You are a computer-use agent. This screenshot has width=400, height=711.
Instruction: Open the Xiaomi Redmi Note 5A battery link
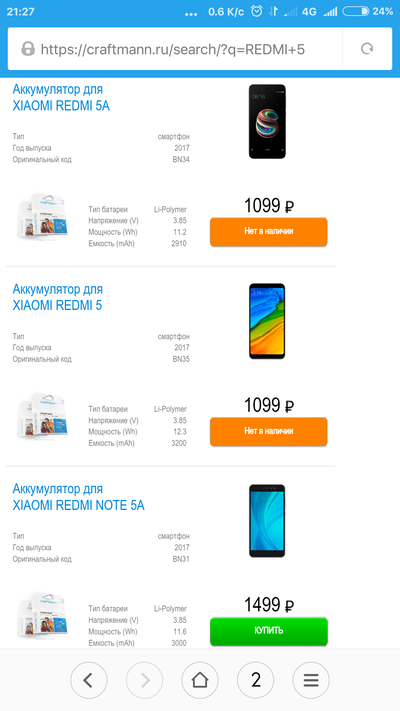(x=78, y=497)
